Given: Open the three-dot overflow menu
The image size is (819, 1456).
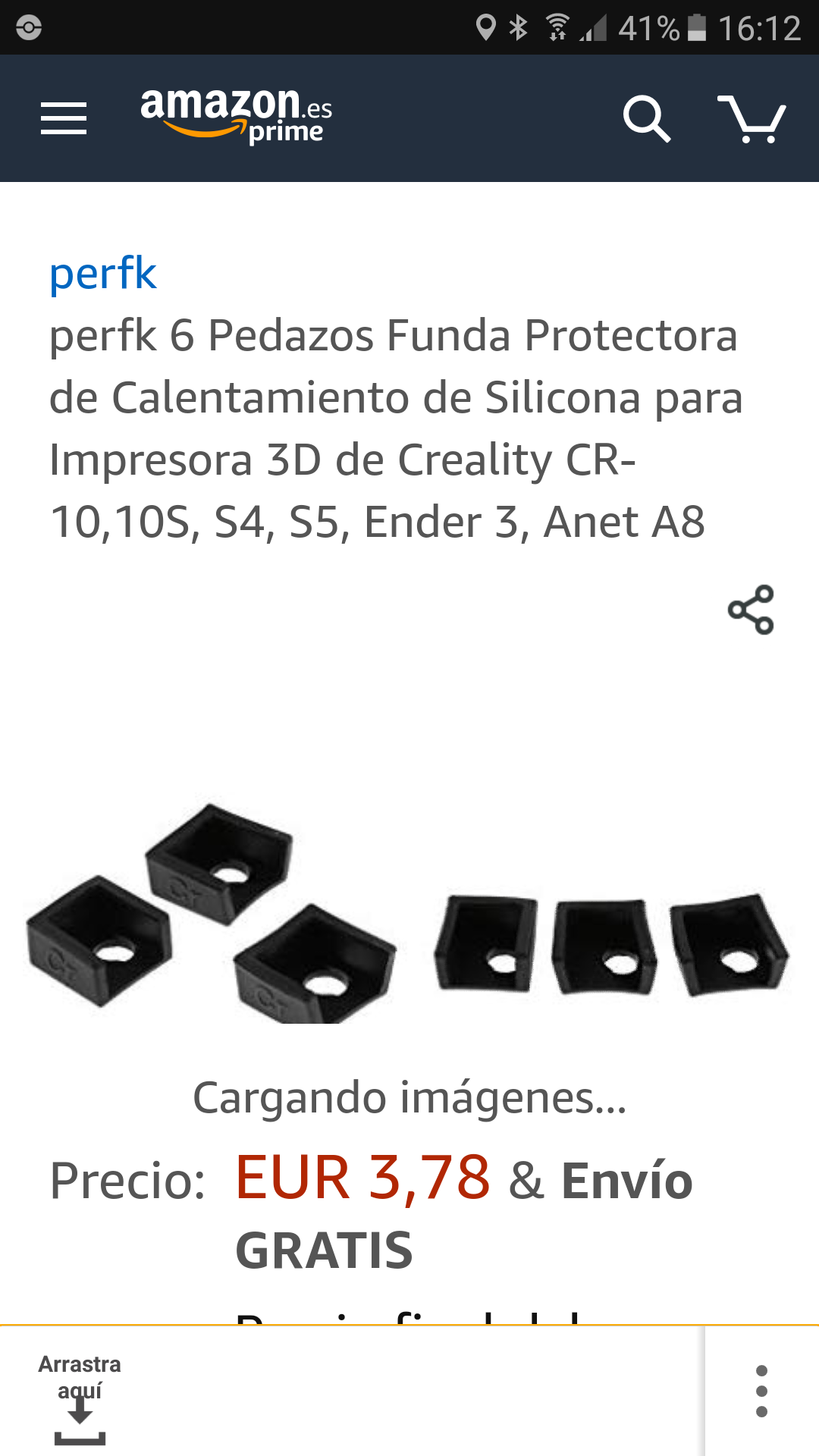Looking at the screenshot, I should [x=761, y=1391].
